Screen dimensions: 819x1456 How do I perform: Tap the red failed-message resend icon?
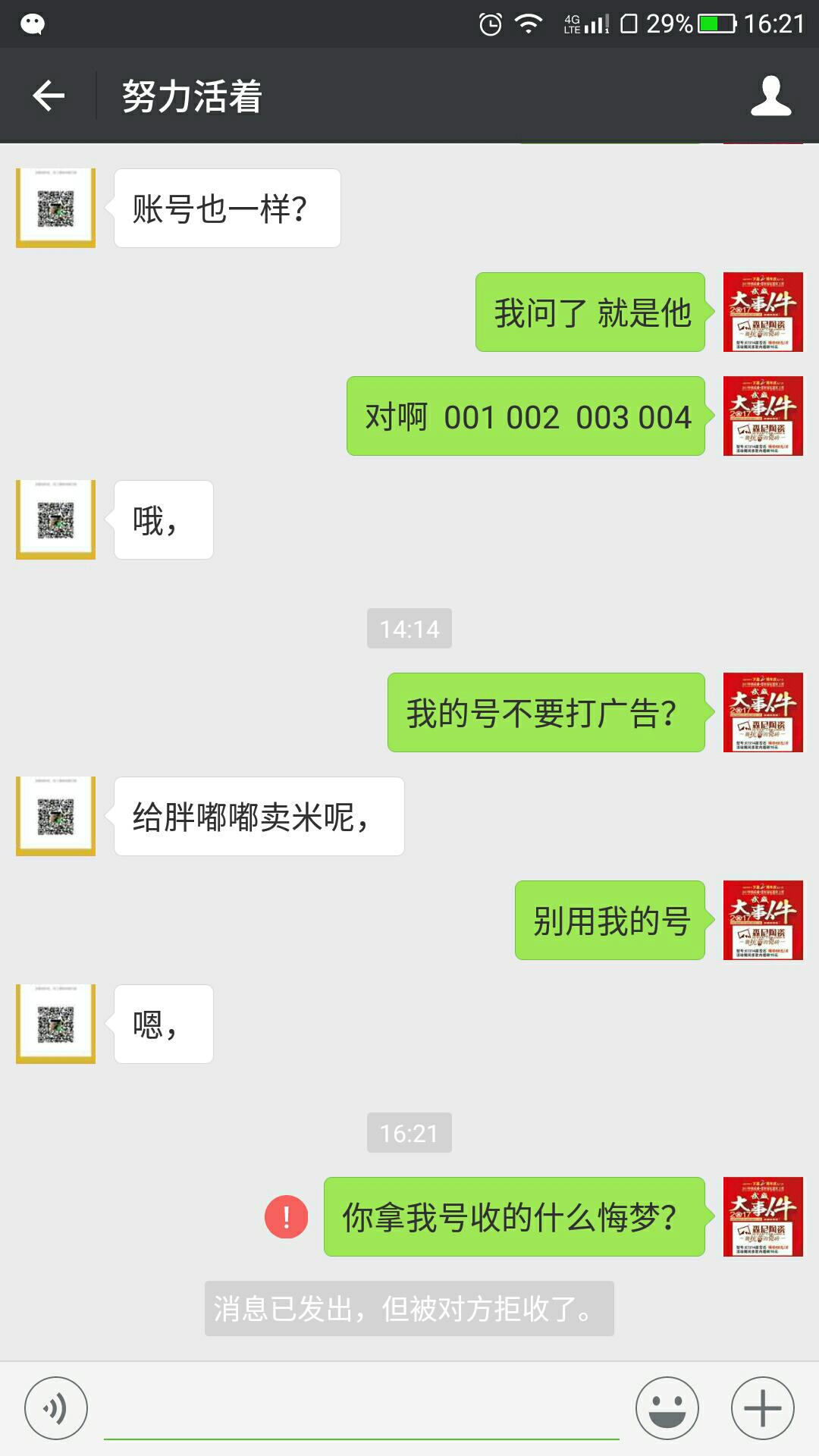point(286,1217)
